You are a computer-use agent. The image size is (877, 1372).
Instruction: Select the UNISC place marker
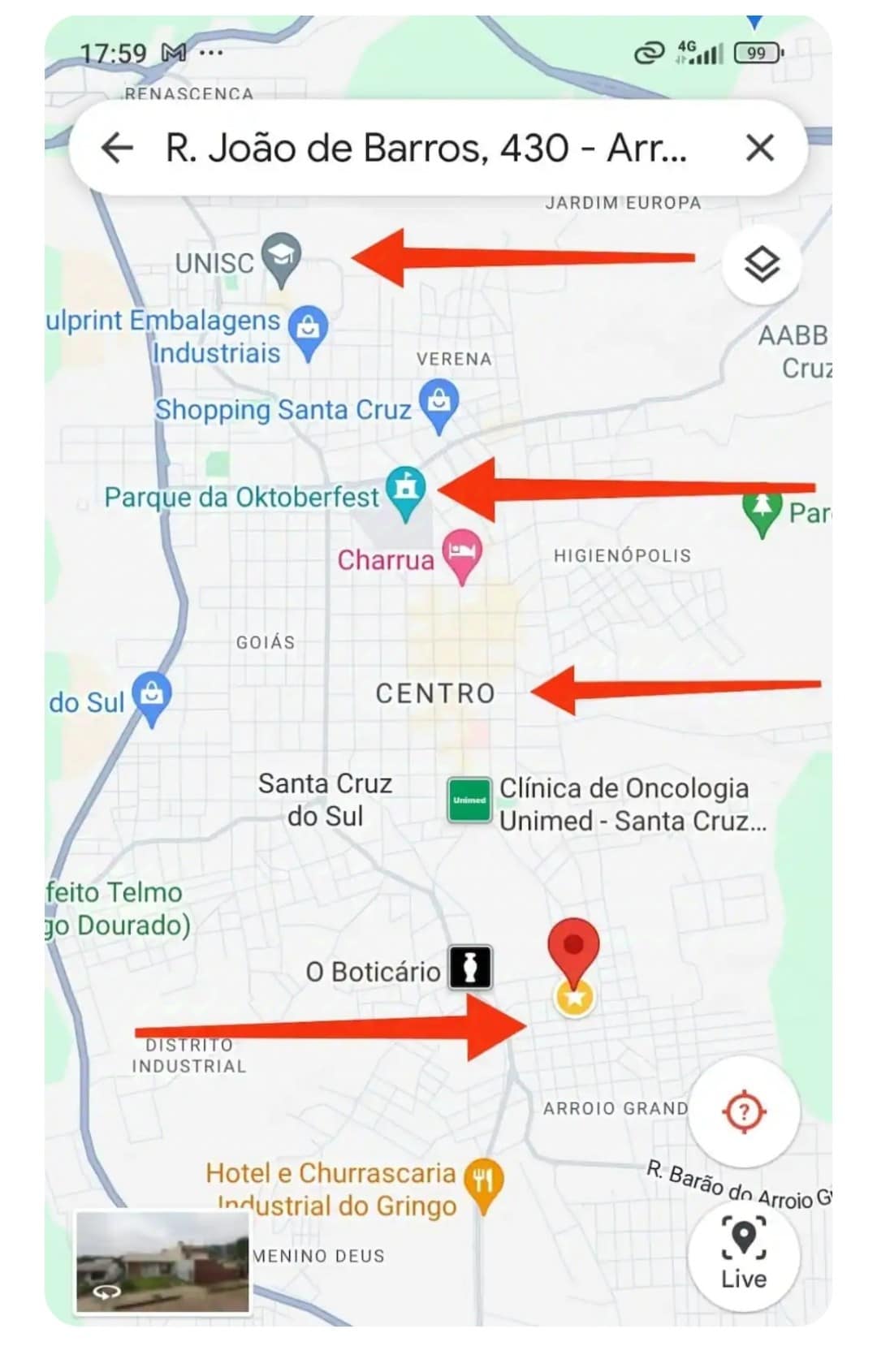tap(281, 257)
